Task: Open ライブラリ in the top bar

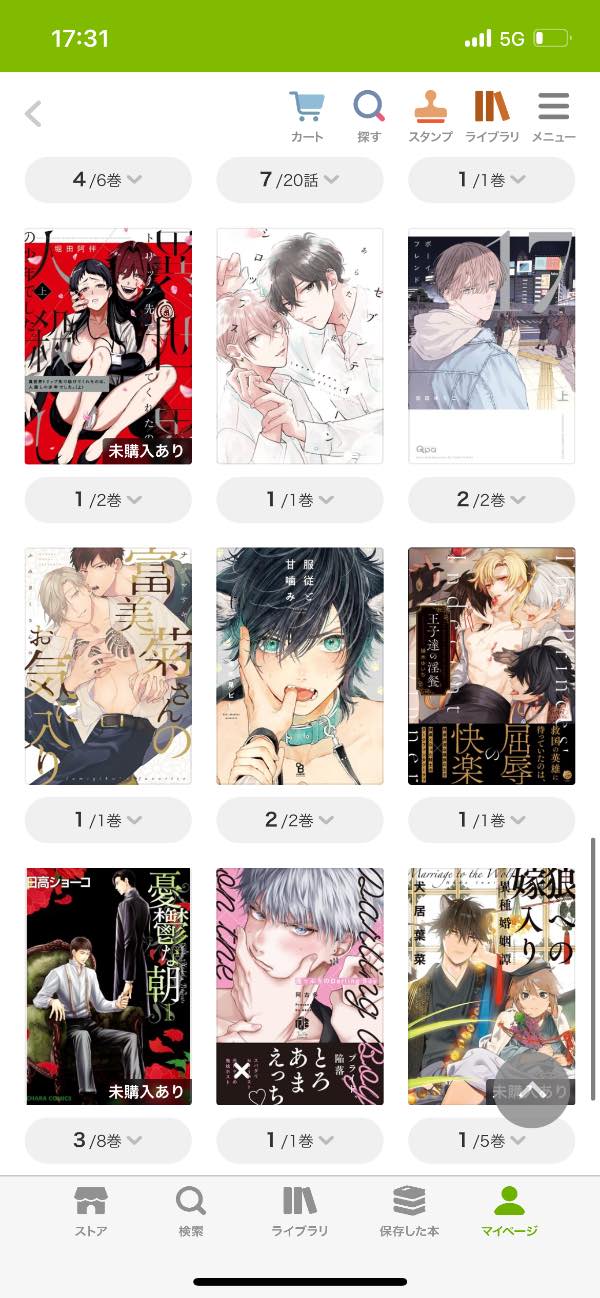Action: (491, 115)
